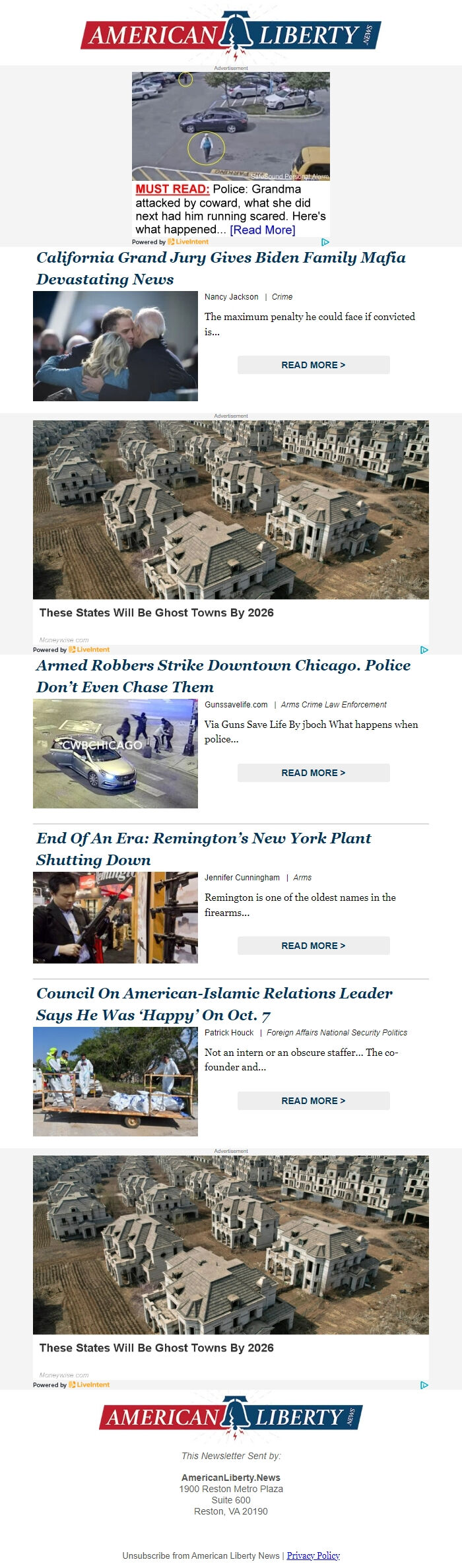Tap Read More under Biden Family article
The image size is (462, 1568).
[x=313, y=365]
